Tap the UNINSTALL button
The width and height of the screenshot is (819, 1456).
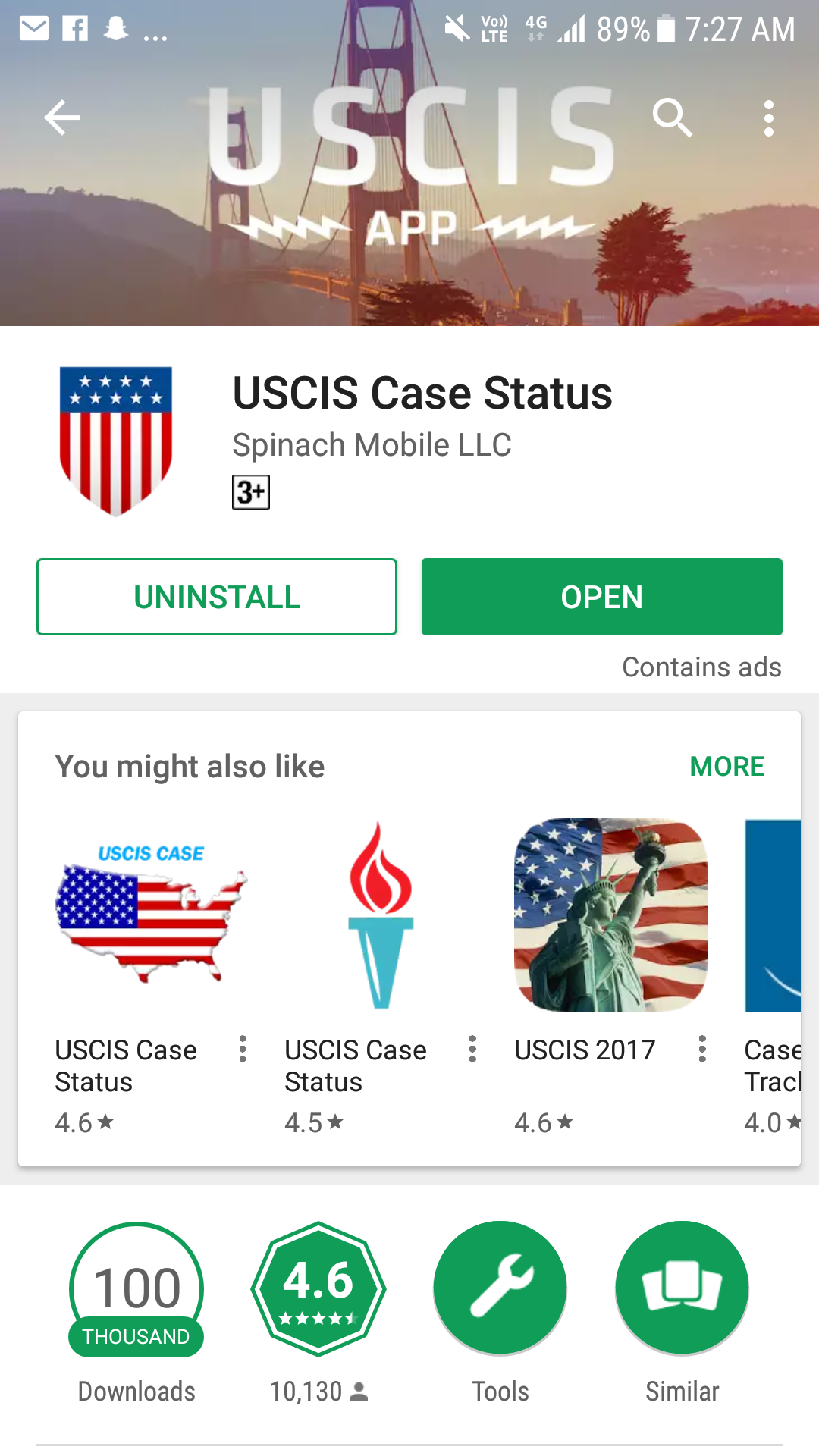coord(217,597)
